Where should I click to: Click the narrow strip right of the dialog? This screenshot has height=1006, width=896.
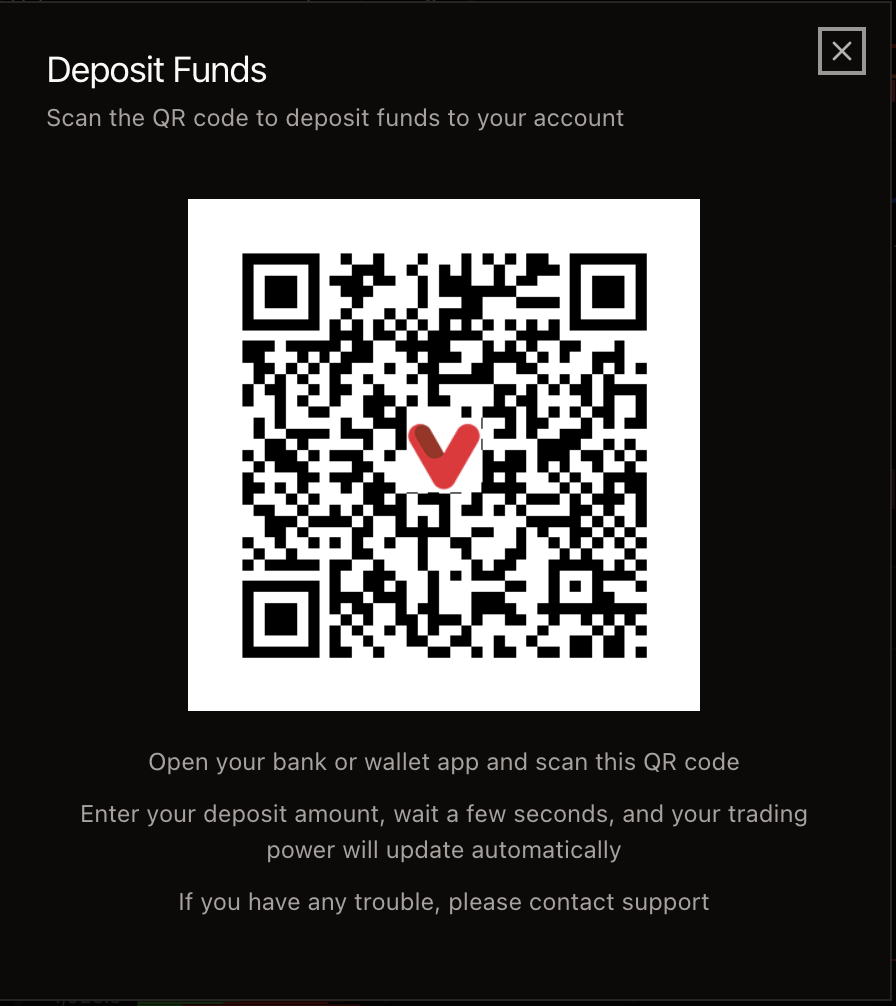click(x=890, y=500)
